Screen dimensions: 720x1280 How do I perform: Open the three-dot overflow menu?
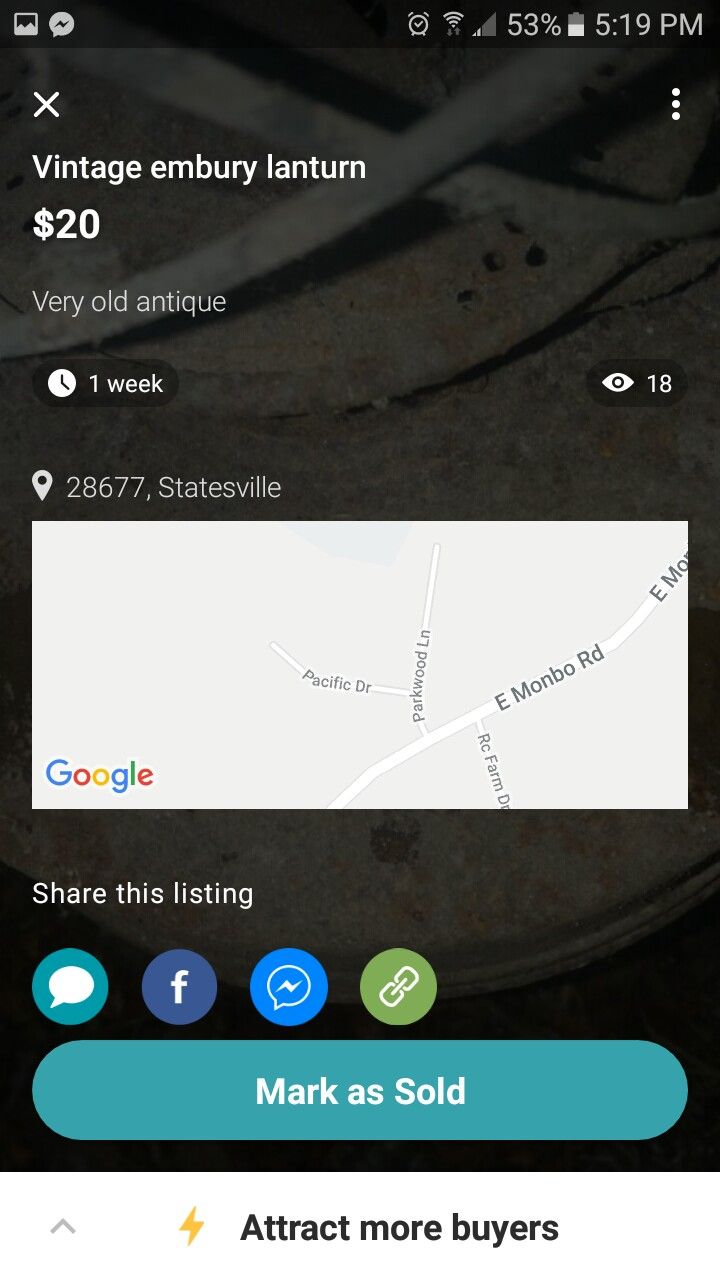pyautogui.click(x=676, y=104)
